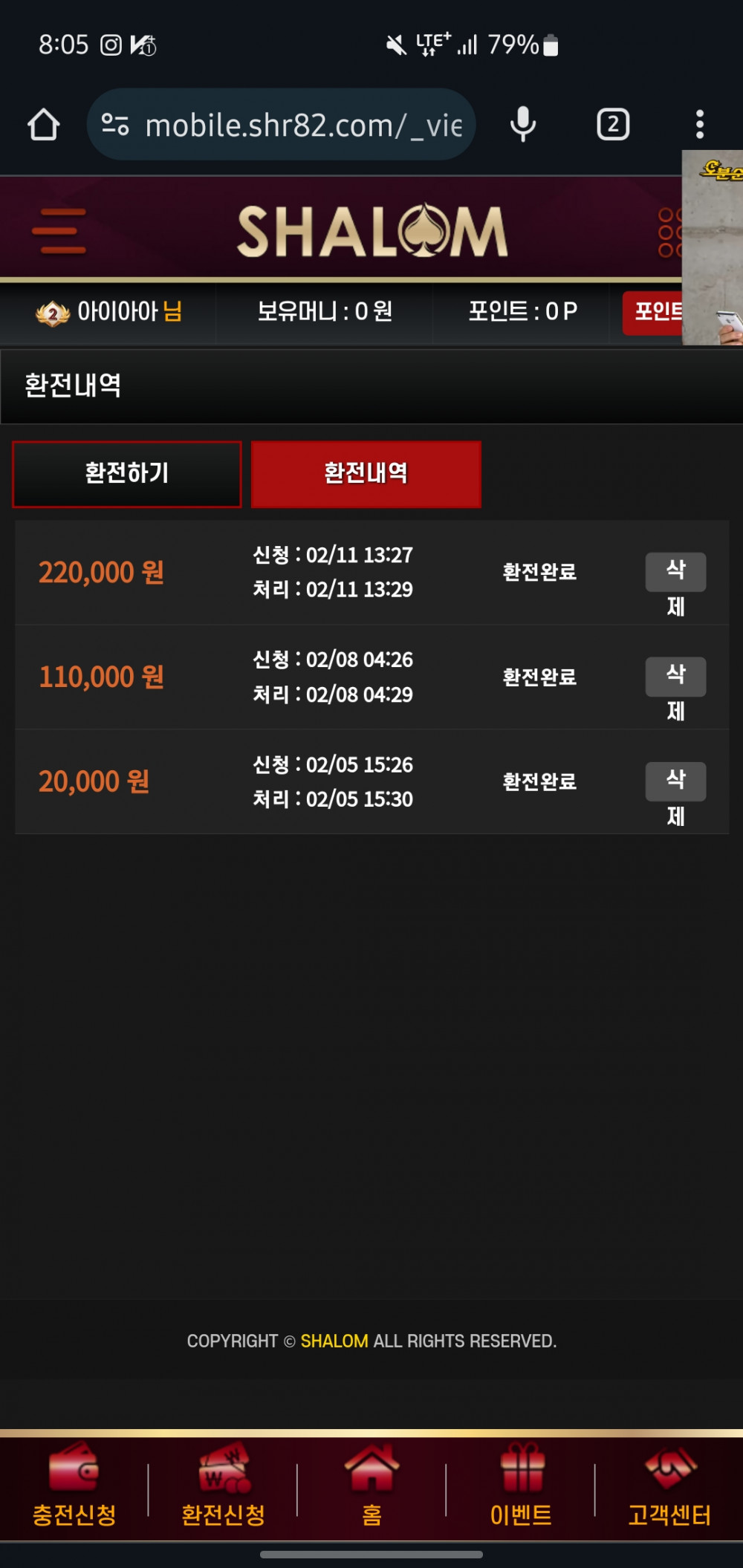
Task: Go to 충전신청 in bottom navigation
Action: pos(74,1486)
